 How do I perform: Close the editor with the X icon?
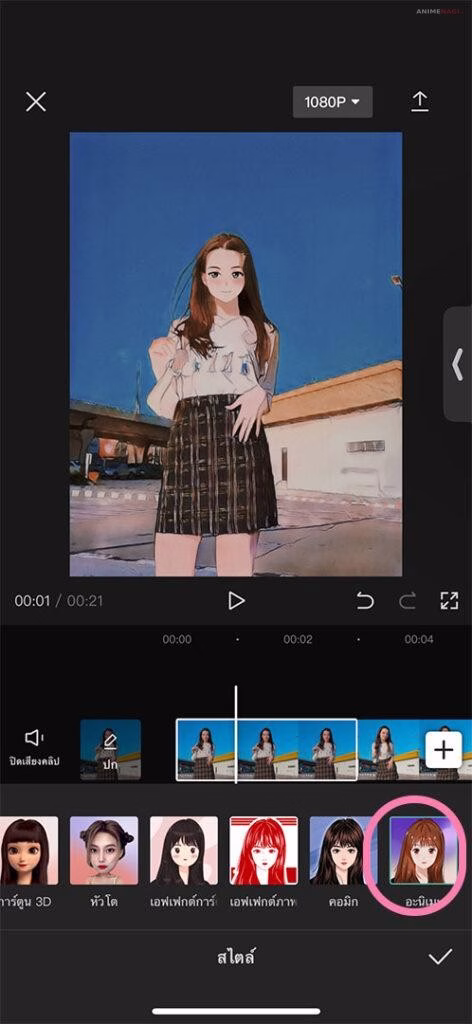click(36, 102)
